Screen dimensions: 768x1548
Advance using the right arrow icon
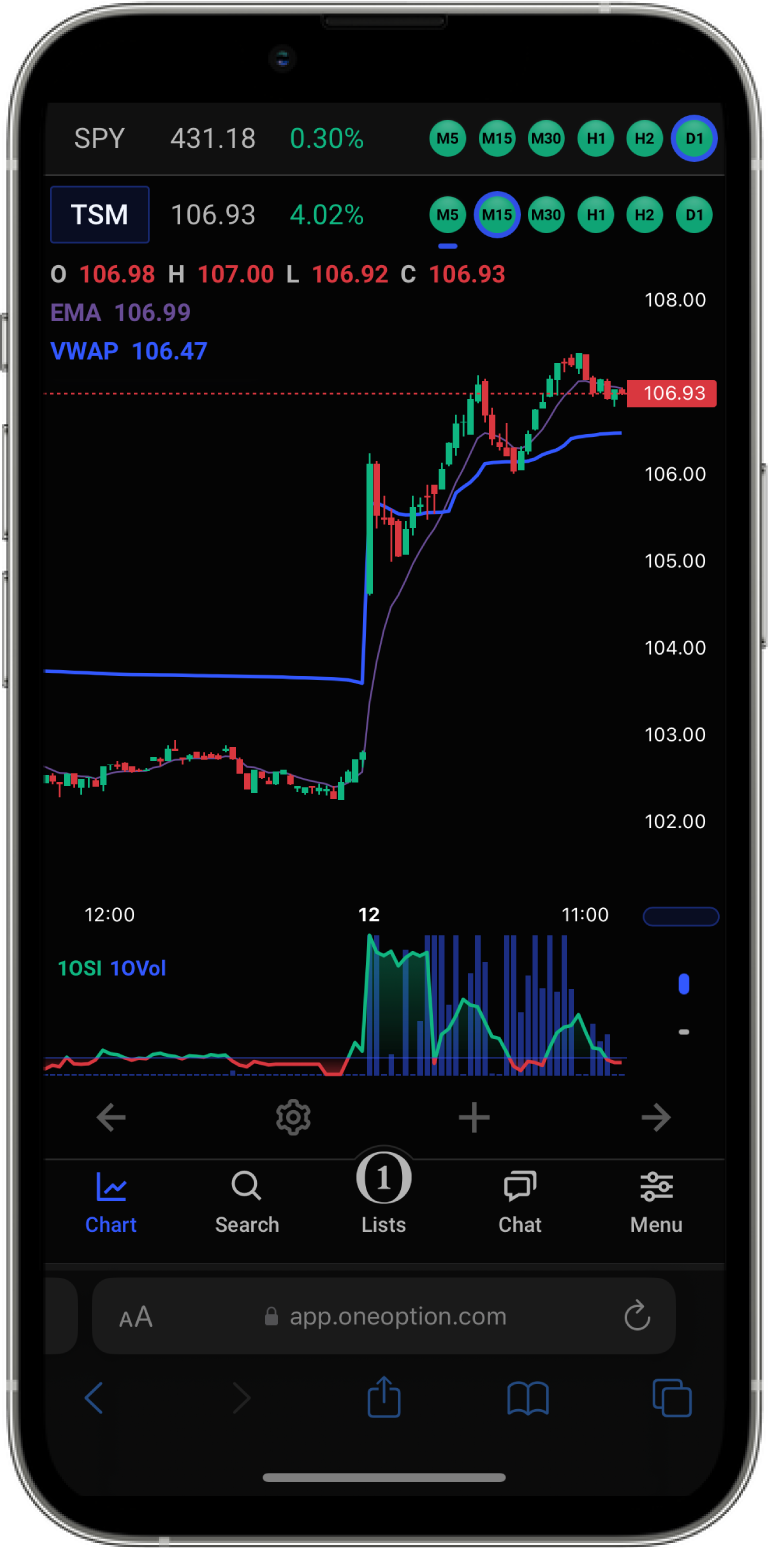pyautogui.click(x=656, y=1117)
